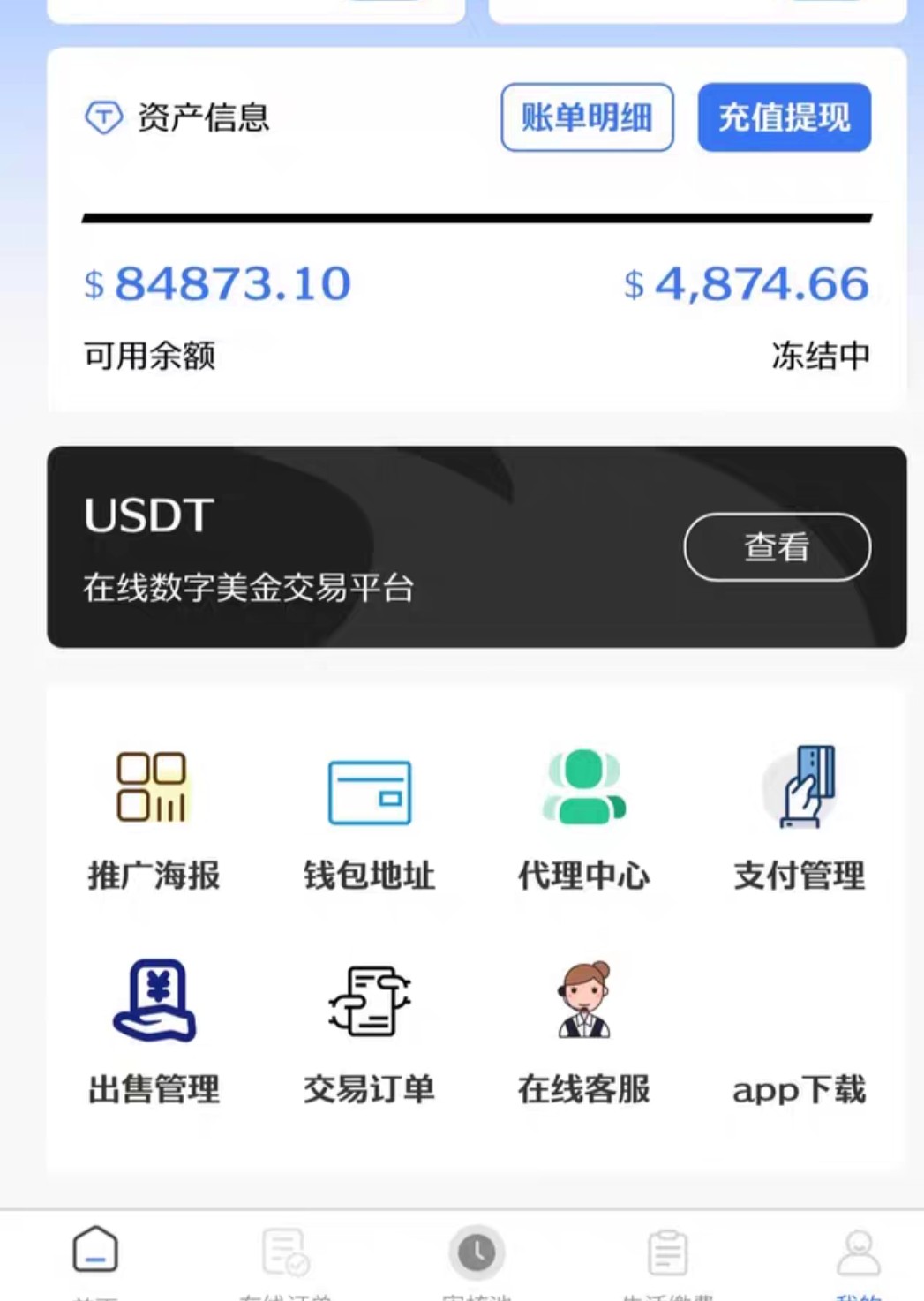Tap the 充值提现 button
Viewport: 924px width, 1301px height.
[784, 117]
